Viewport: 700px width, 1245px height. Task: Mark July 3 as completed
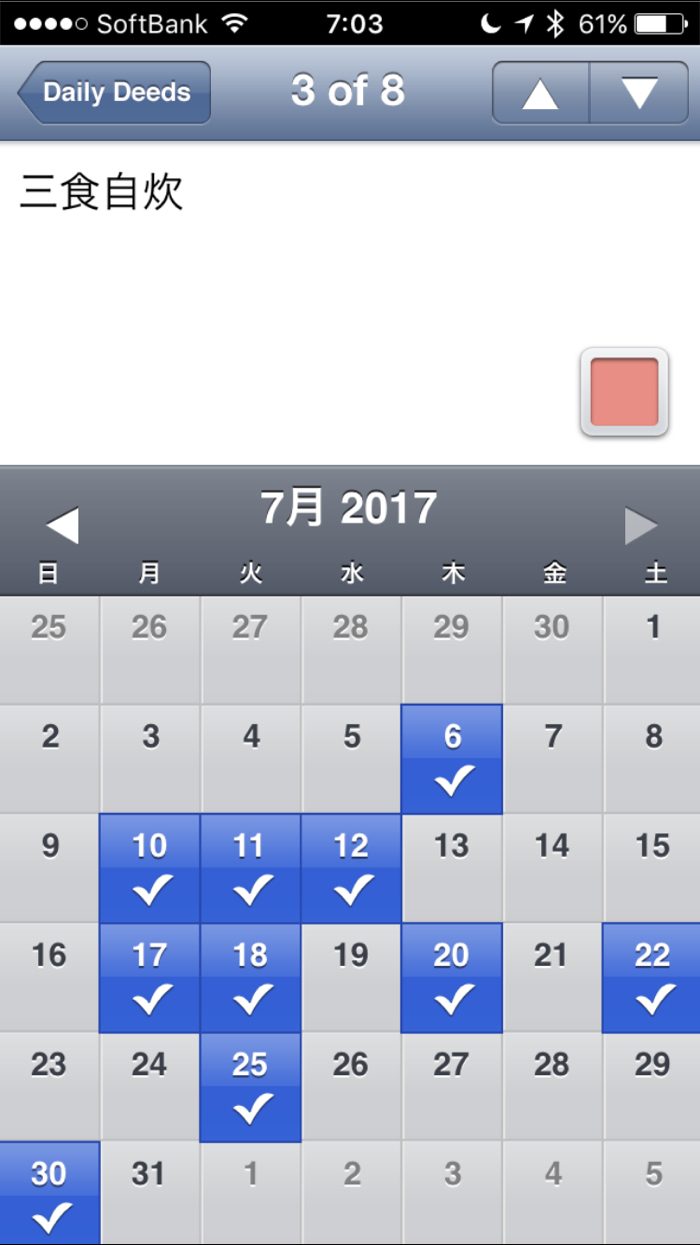point(150,759)
